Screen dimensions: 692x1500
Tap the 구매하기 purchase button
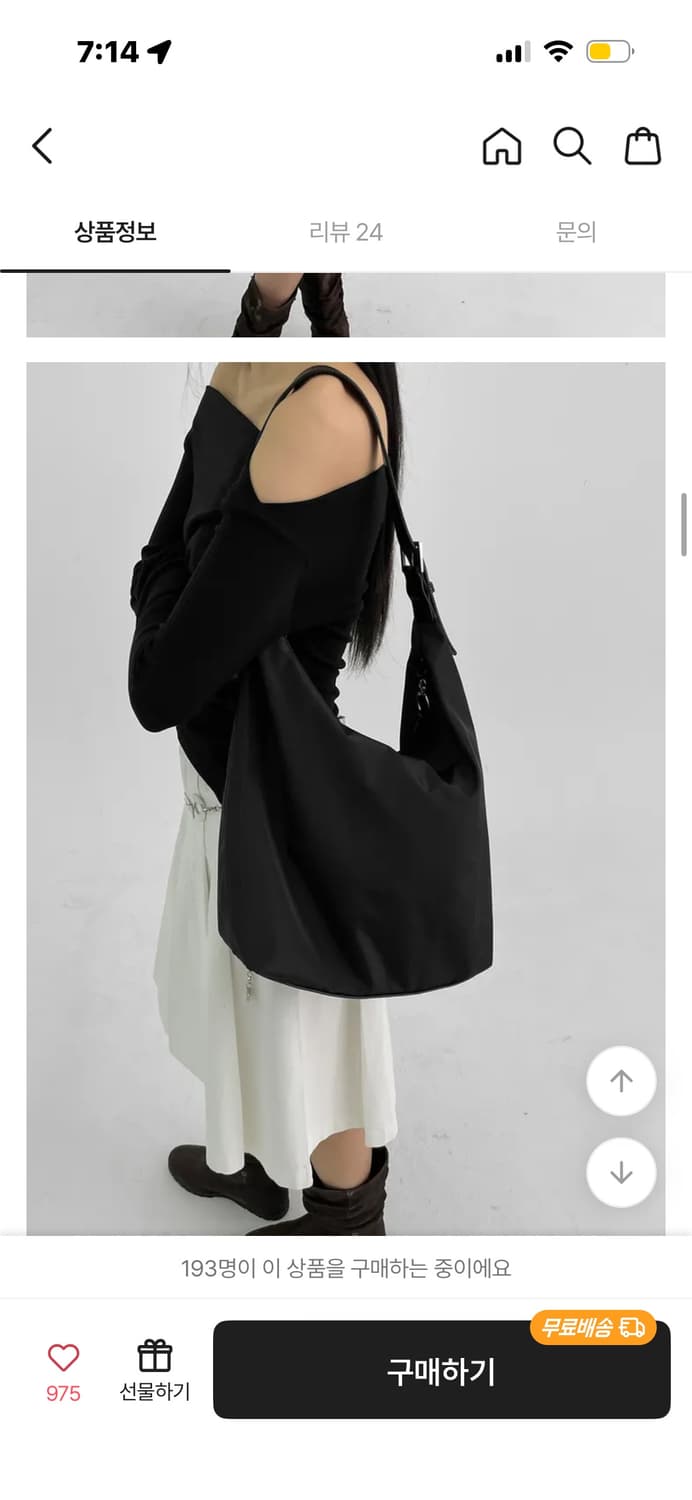441,1370
